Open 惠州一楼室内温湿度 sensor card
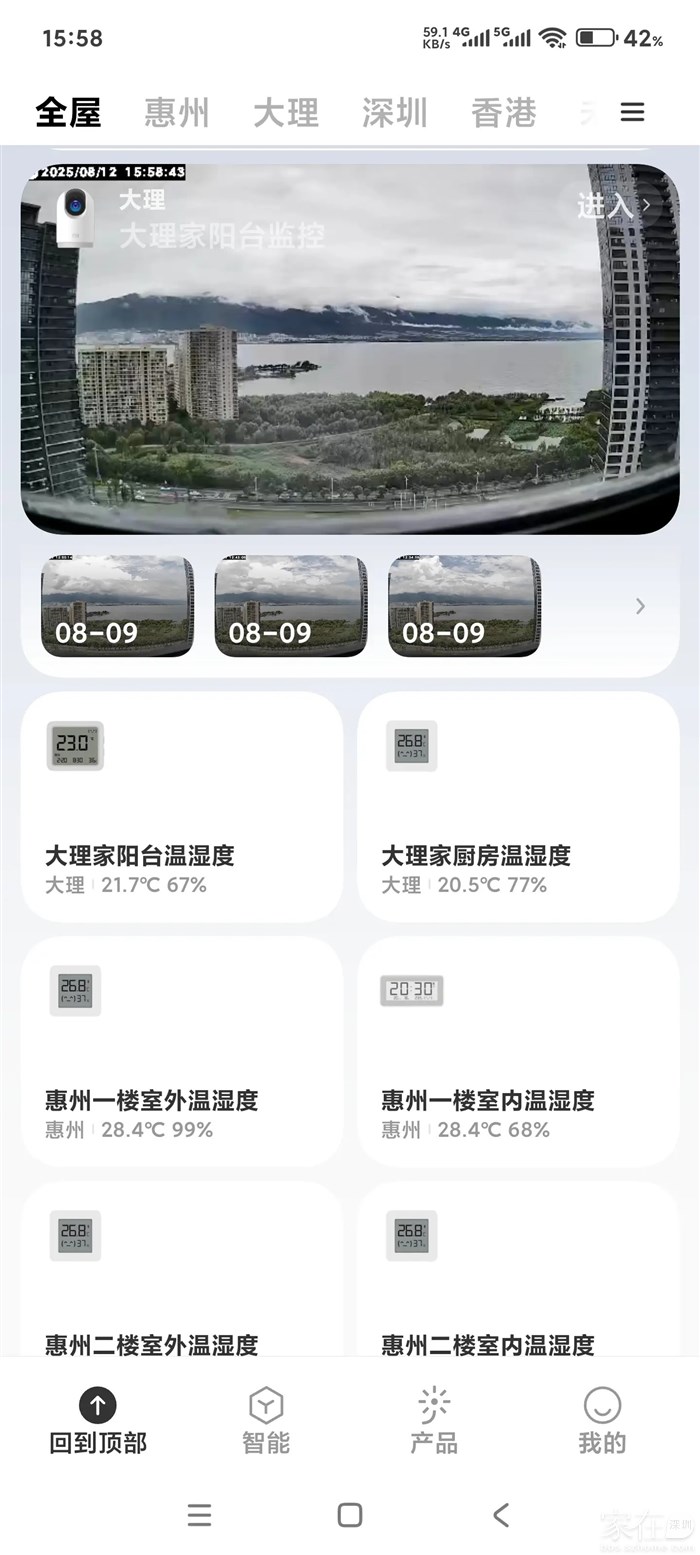Image resolution: width=700 pixels, height=1555 pixels. point(518,1052)
